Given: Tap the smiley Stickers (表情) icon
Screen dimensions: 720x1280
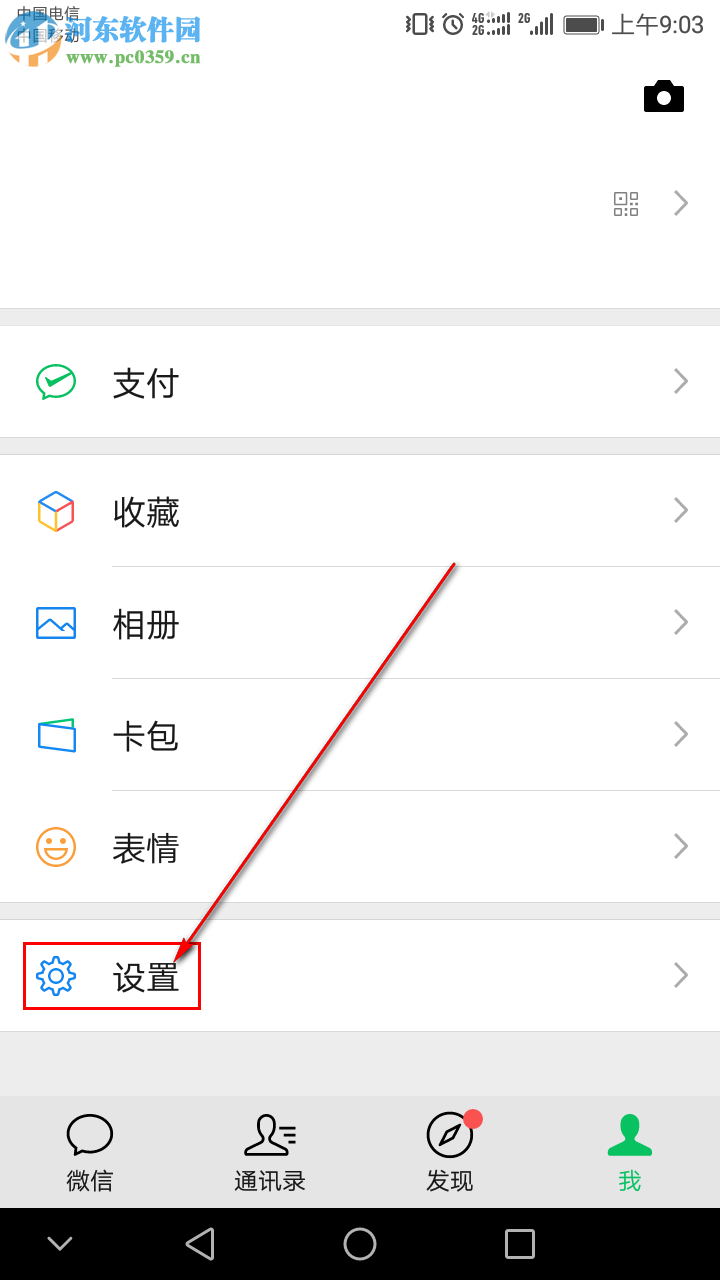Looking at the screenshot, I should 57,847.
